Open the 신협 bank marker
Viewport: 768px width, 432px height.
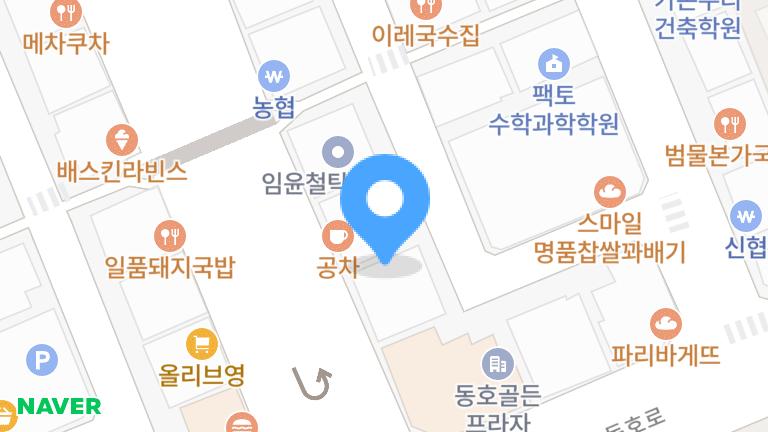click(745, 215)
